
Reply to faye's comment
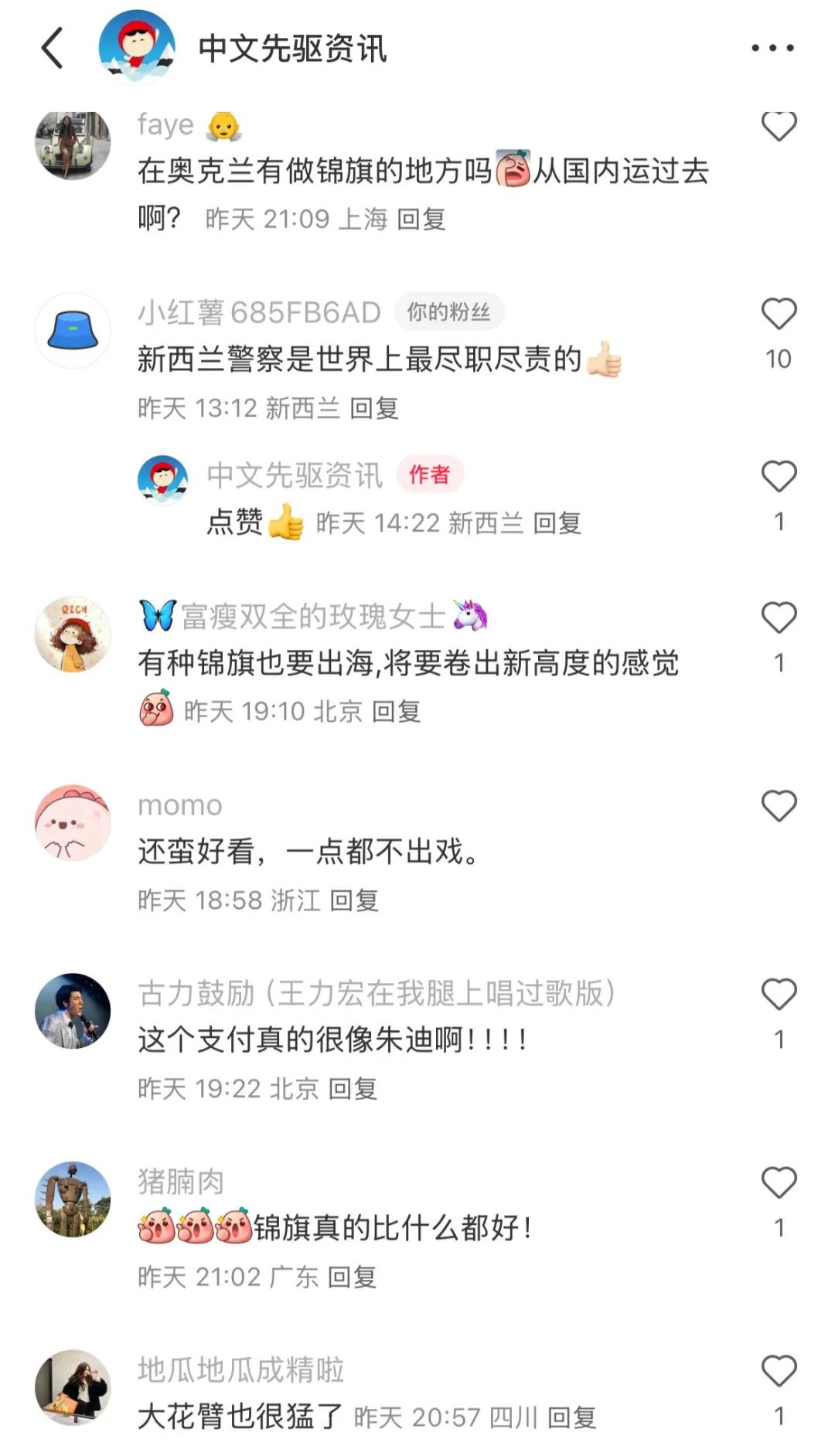coord(421,219)
